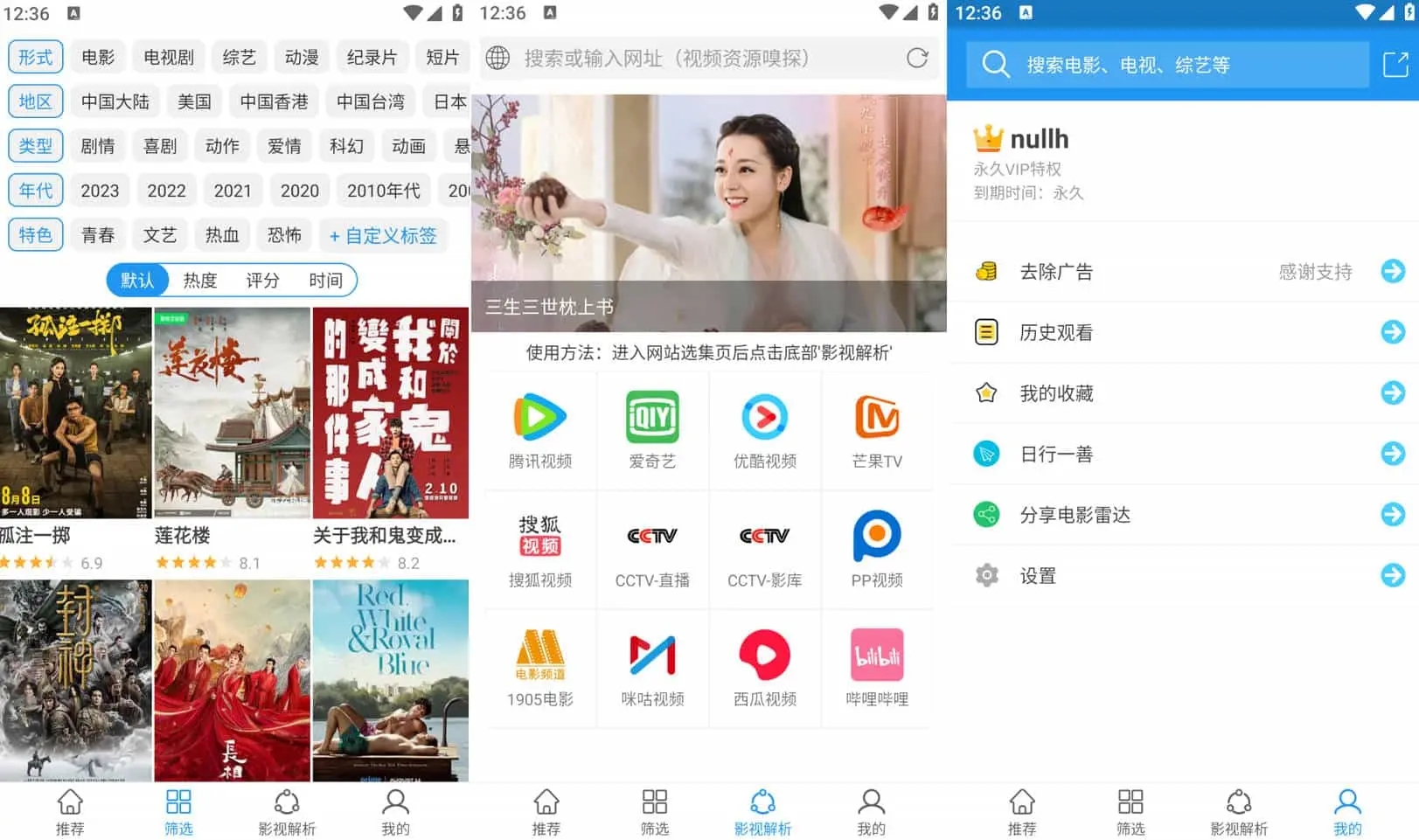Open 我的收藏 favorites row
Viewport: 1419px width, 840px height.
(1183, 393)
